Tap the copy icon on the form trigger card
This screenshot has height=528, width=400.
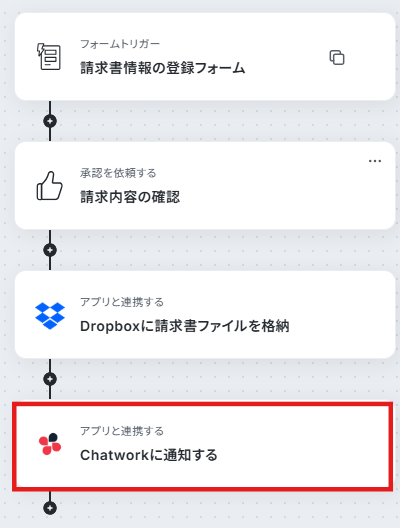pos(337,58)
